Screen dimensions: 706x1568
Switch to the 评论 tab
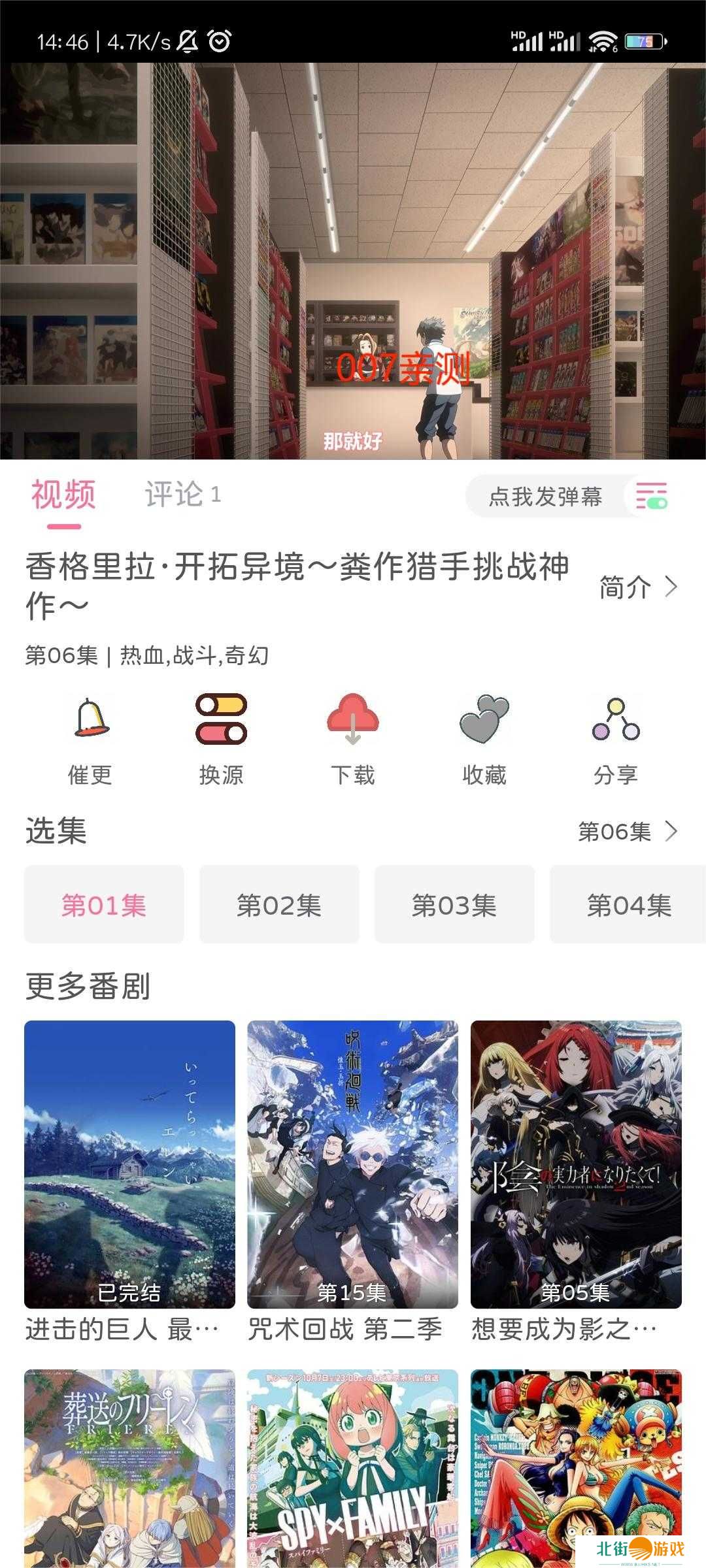(182, 495)
